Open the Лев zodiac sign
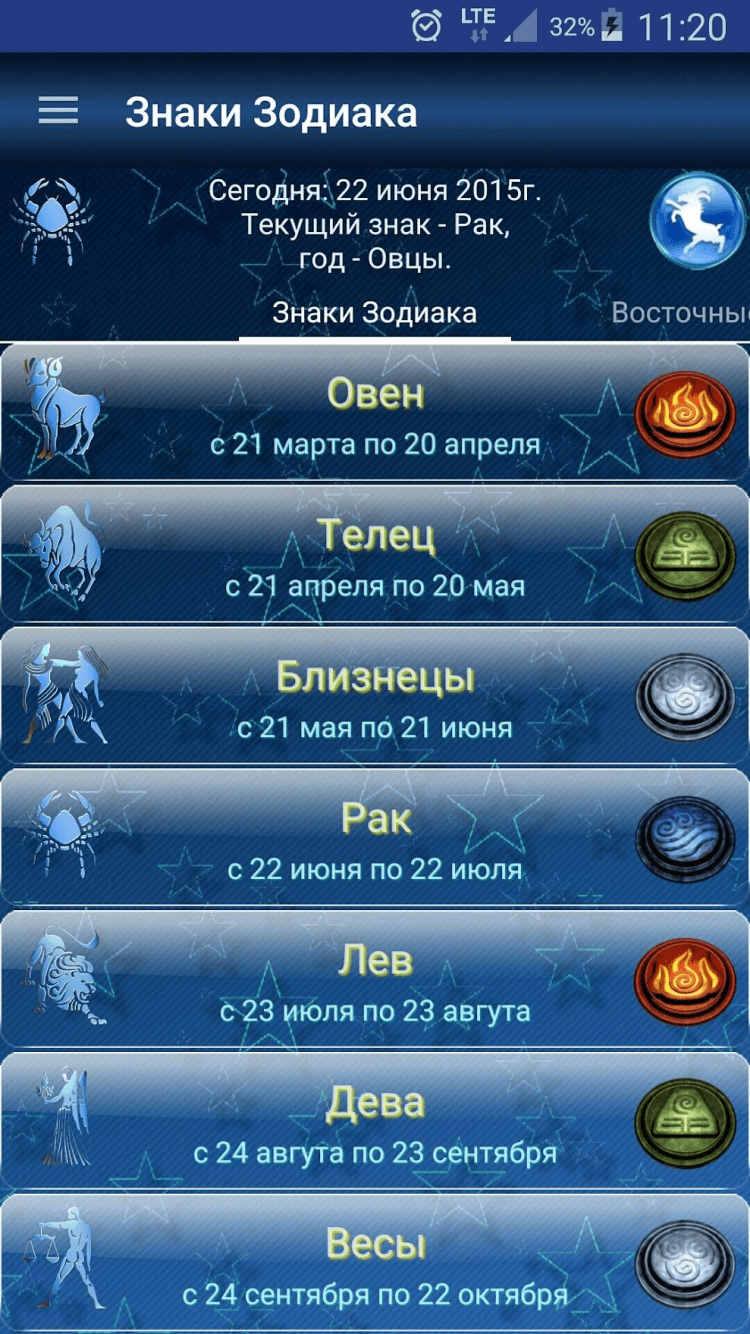The width and height of the screenshot is (750, 1334). pyautogui.click(x=375, y=982)
